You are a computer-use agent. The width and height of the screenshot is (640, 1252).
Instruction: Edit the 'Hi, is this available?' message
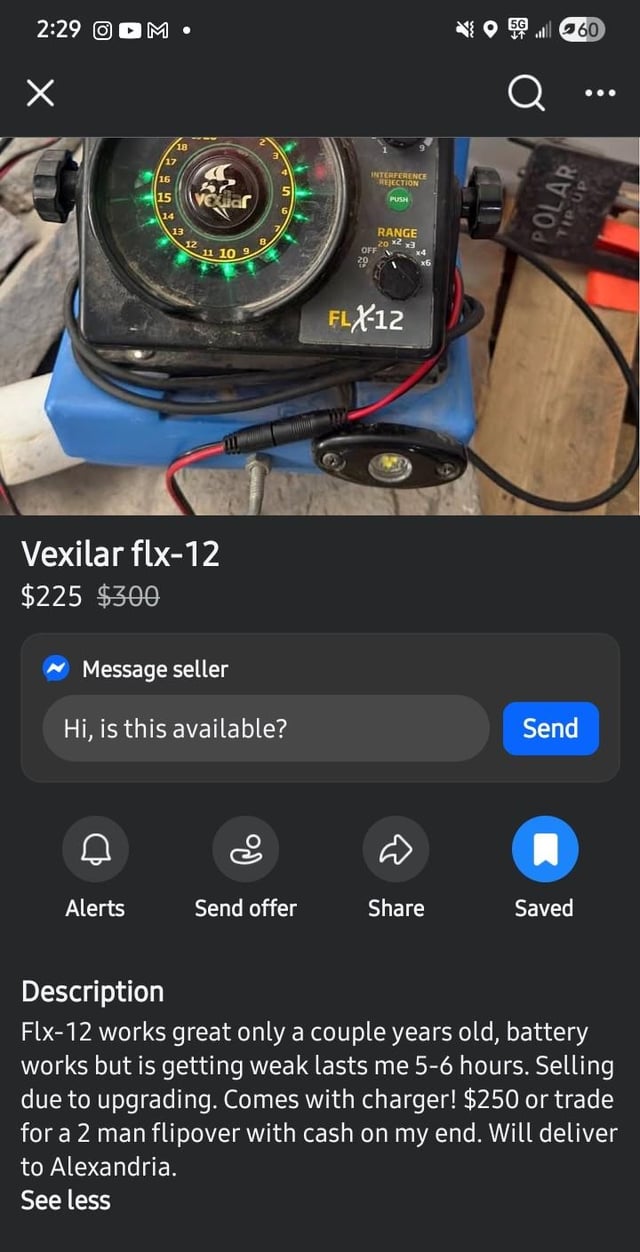[x=265, y=729]
